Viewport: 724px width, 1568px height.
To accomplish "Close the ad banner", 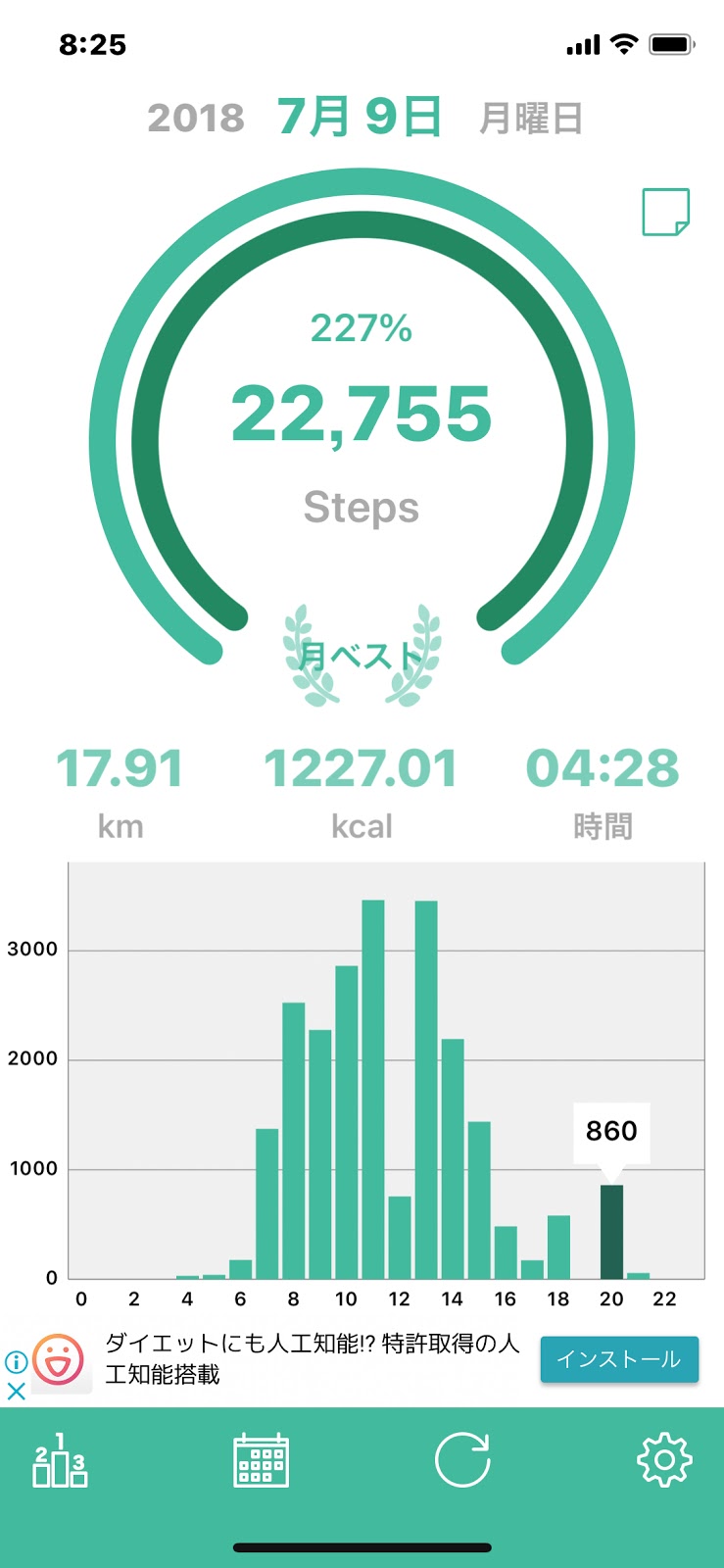I will point(16,1390).
